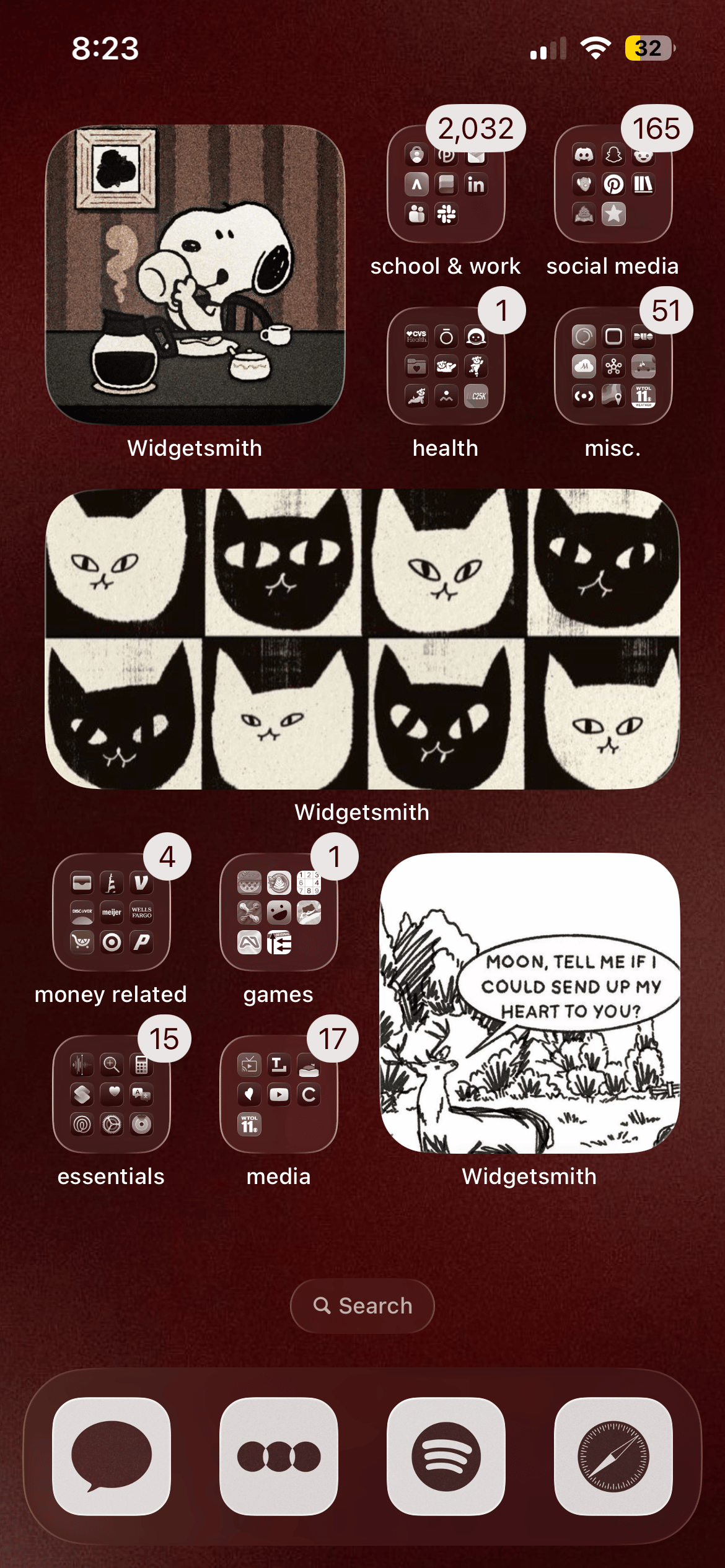
Task: Open the misc. folder
Action: pyautogui.click(x=613, y=366)
